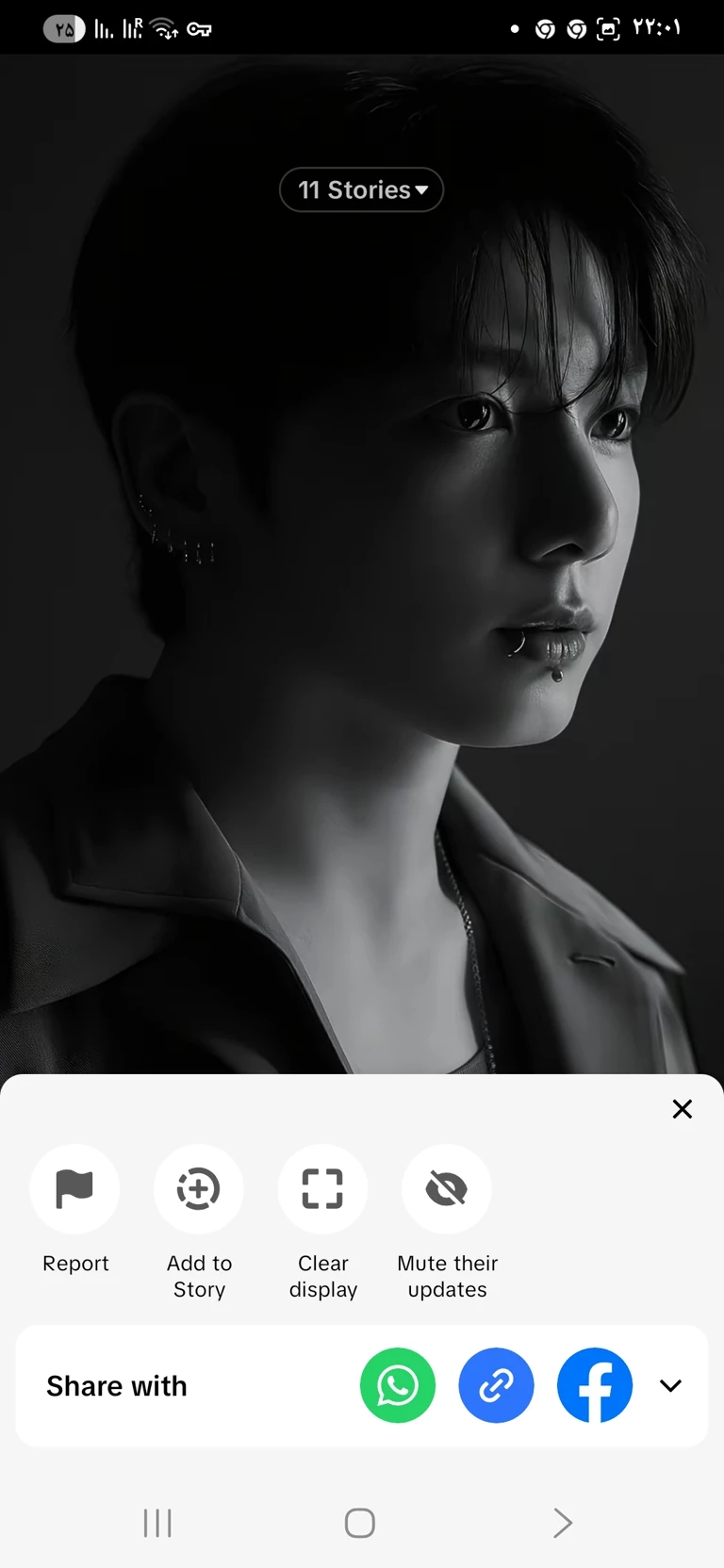
Task: Share to Facebook
Action: tap(594, 1385)
